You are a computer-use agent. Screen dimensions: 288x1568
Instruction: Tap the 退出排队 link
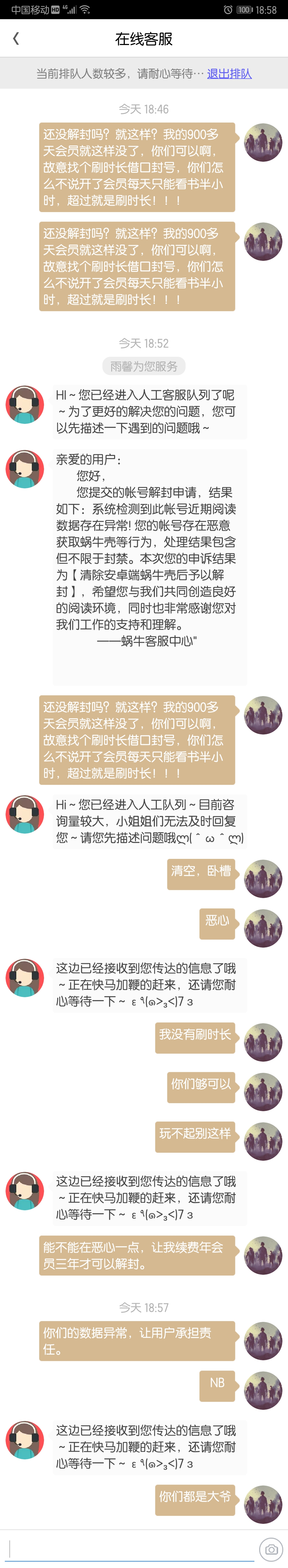(x=230, y=74)
